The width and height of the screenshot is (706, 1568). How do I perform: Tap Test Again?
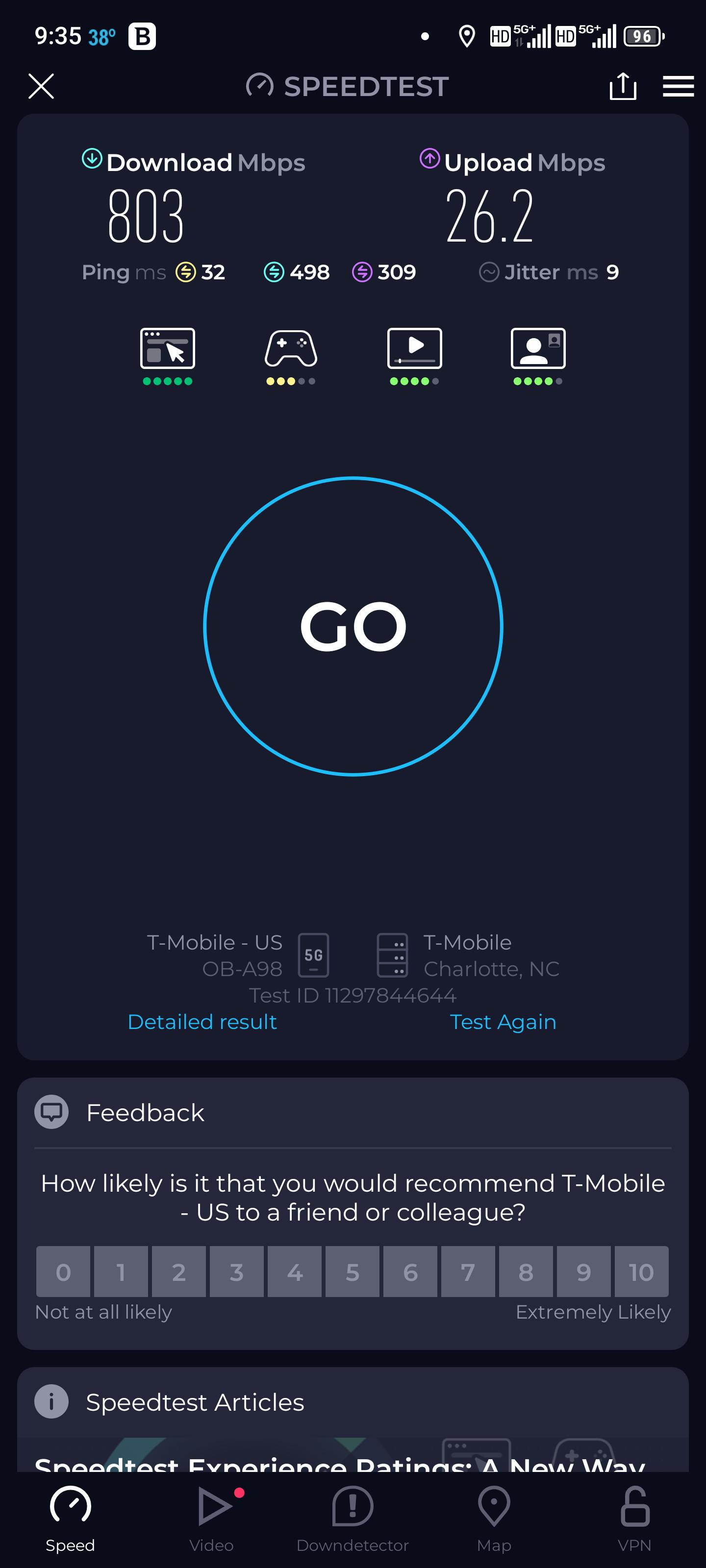503,1021
